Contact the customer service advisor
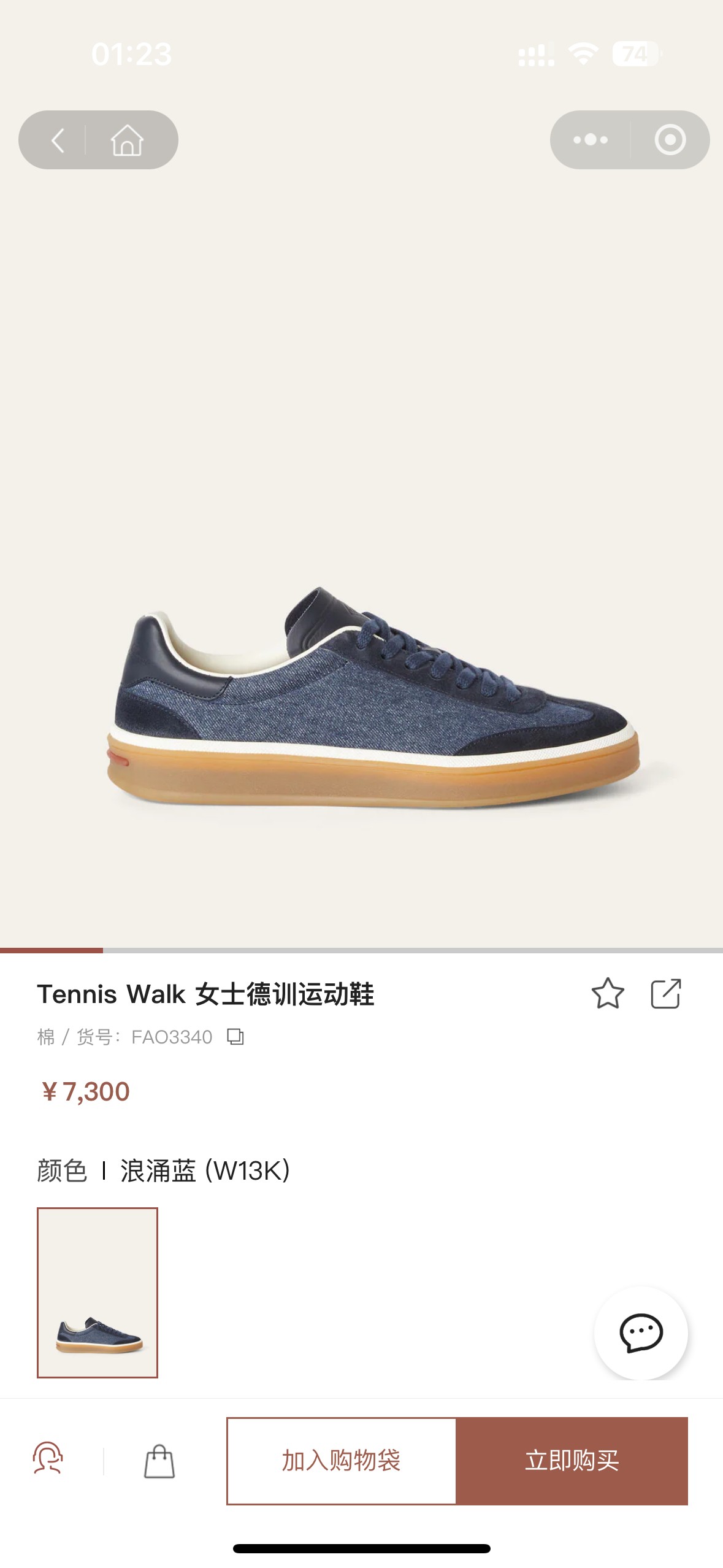Image resolution: width=723 pixels, height=1568 pixels. click(x=48, y=1459)
